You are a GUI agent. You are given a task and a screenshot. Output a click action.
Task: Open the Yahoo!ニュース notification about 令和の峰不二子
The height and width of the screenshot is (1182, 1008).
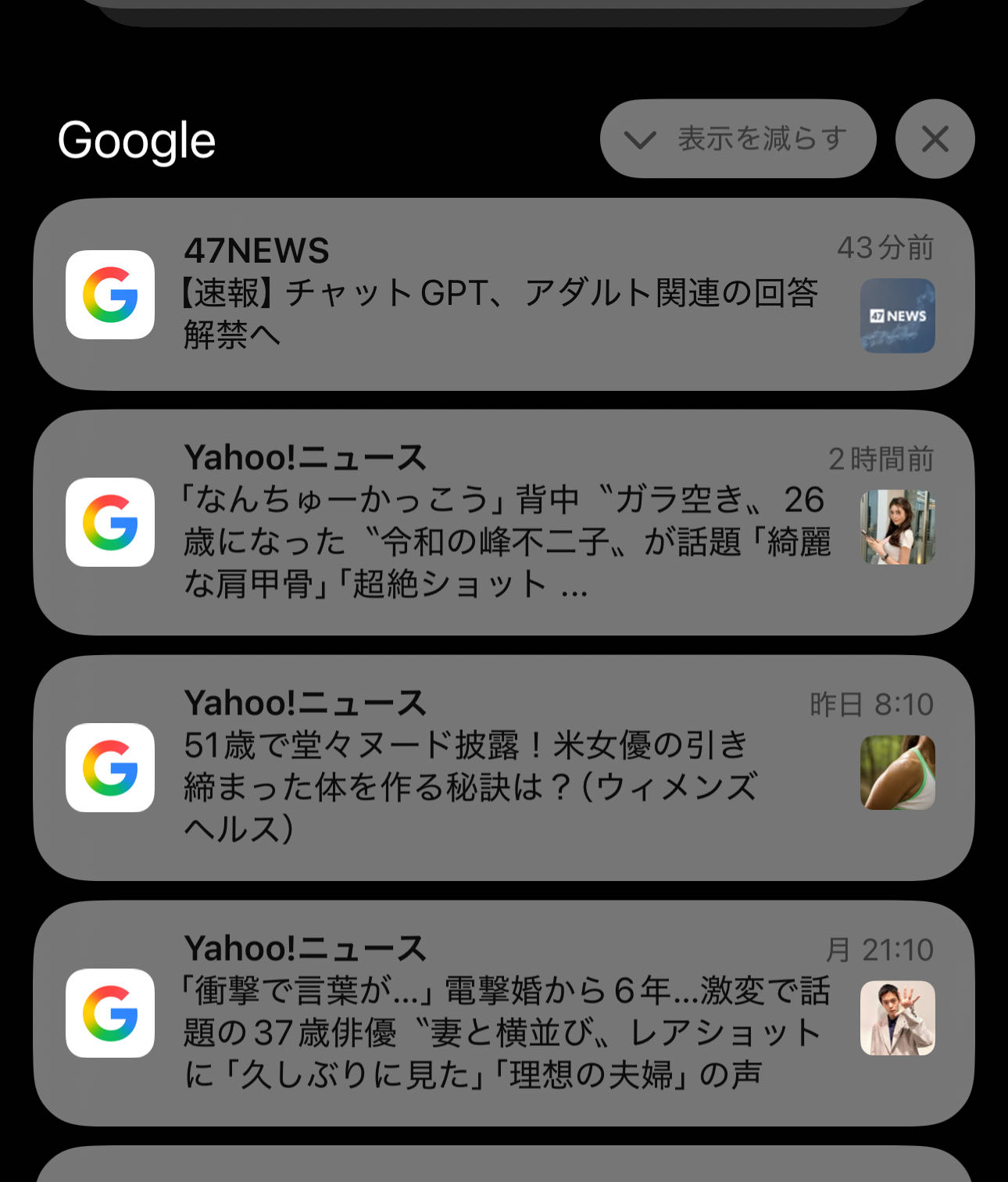[500, 522]
